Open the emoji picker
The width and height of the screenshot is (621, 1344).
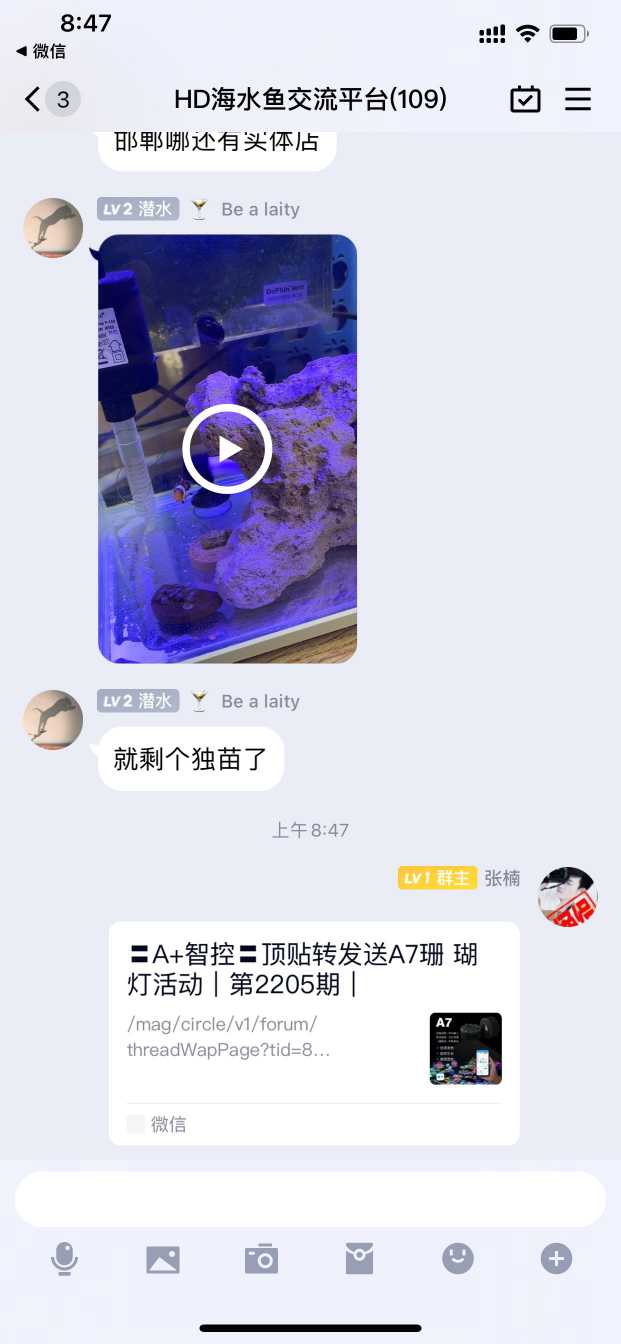458,1258
